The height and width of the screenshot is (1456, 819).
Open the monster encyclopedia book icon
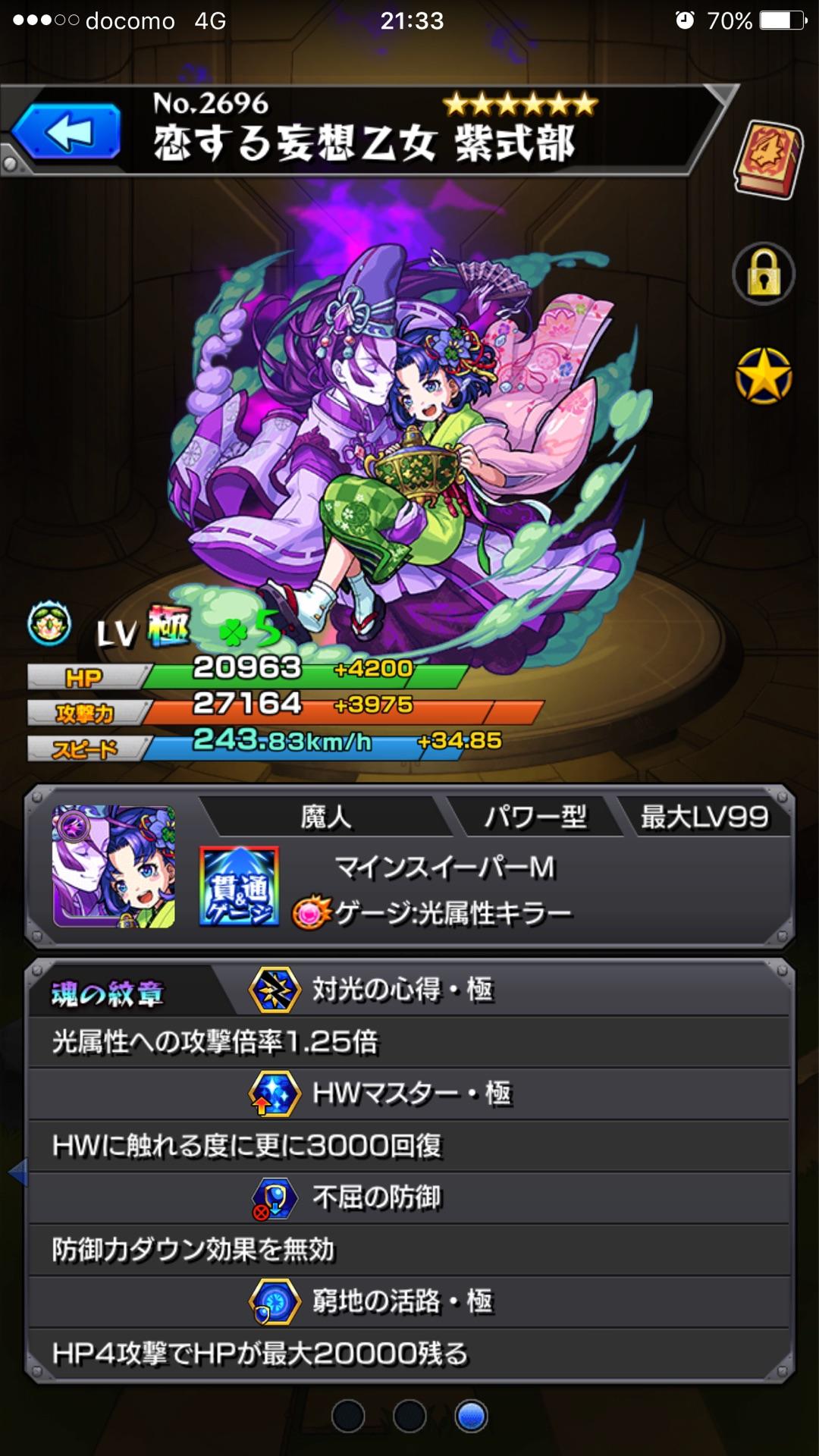(767, 159)
